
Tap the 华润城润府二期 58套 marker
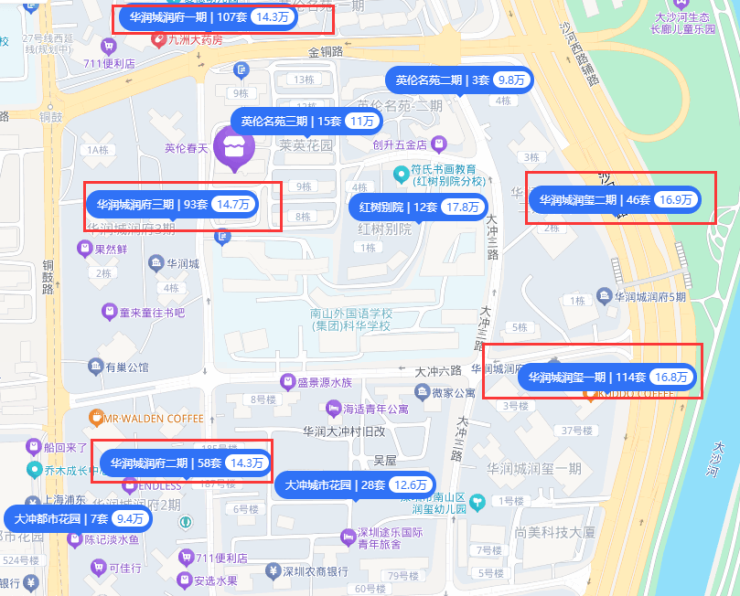click(186, 463)
